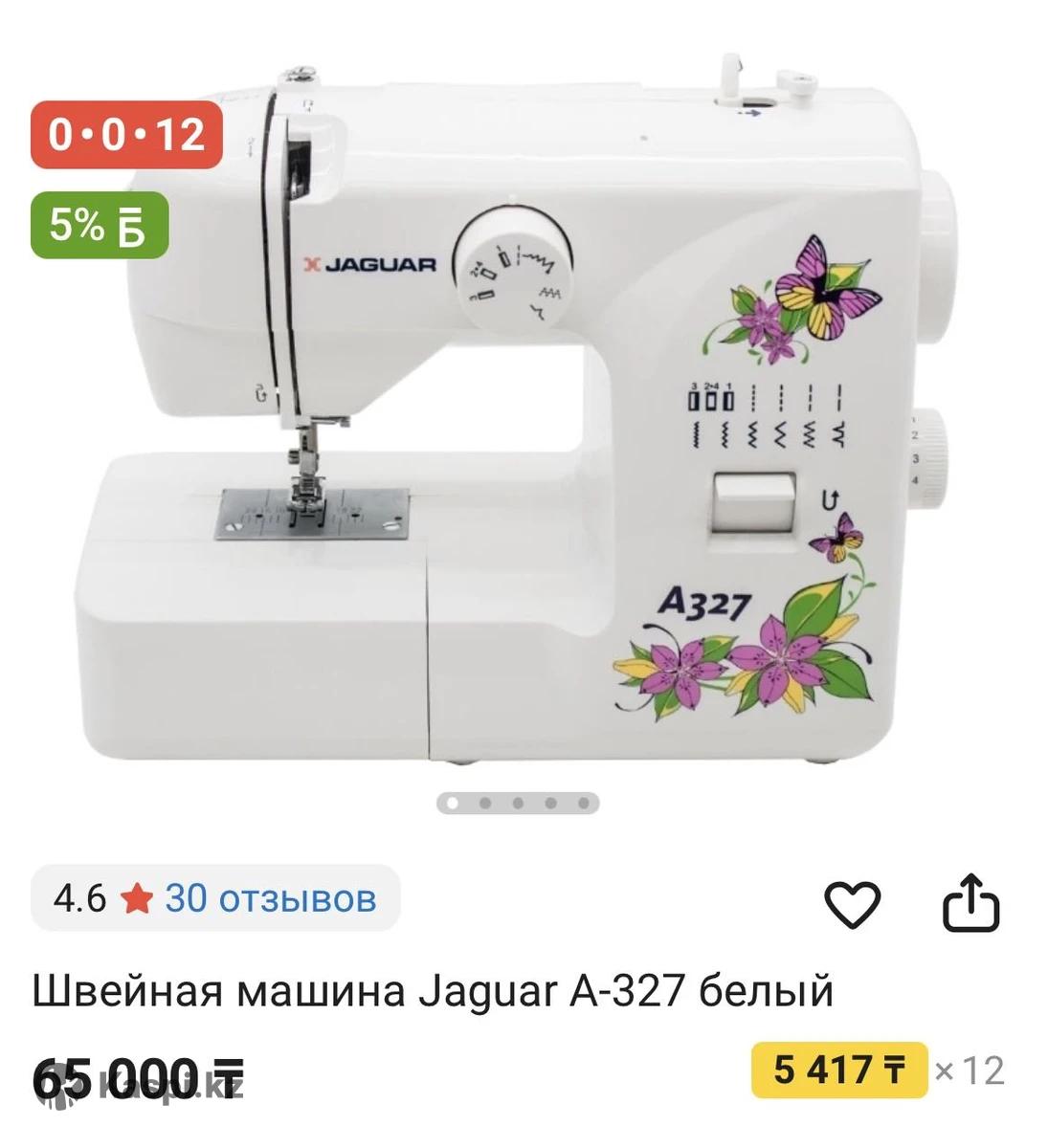This screenshot has width=1048, height=1148.
Task: Tap the photo gallery page indicator dots
Action: (518, 803)
